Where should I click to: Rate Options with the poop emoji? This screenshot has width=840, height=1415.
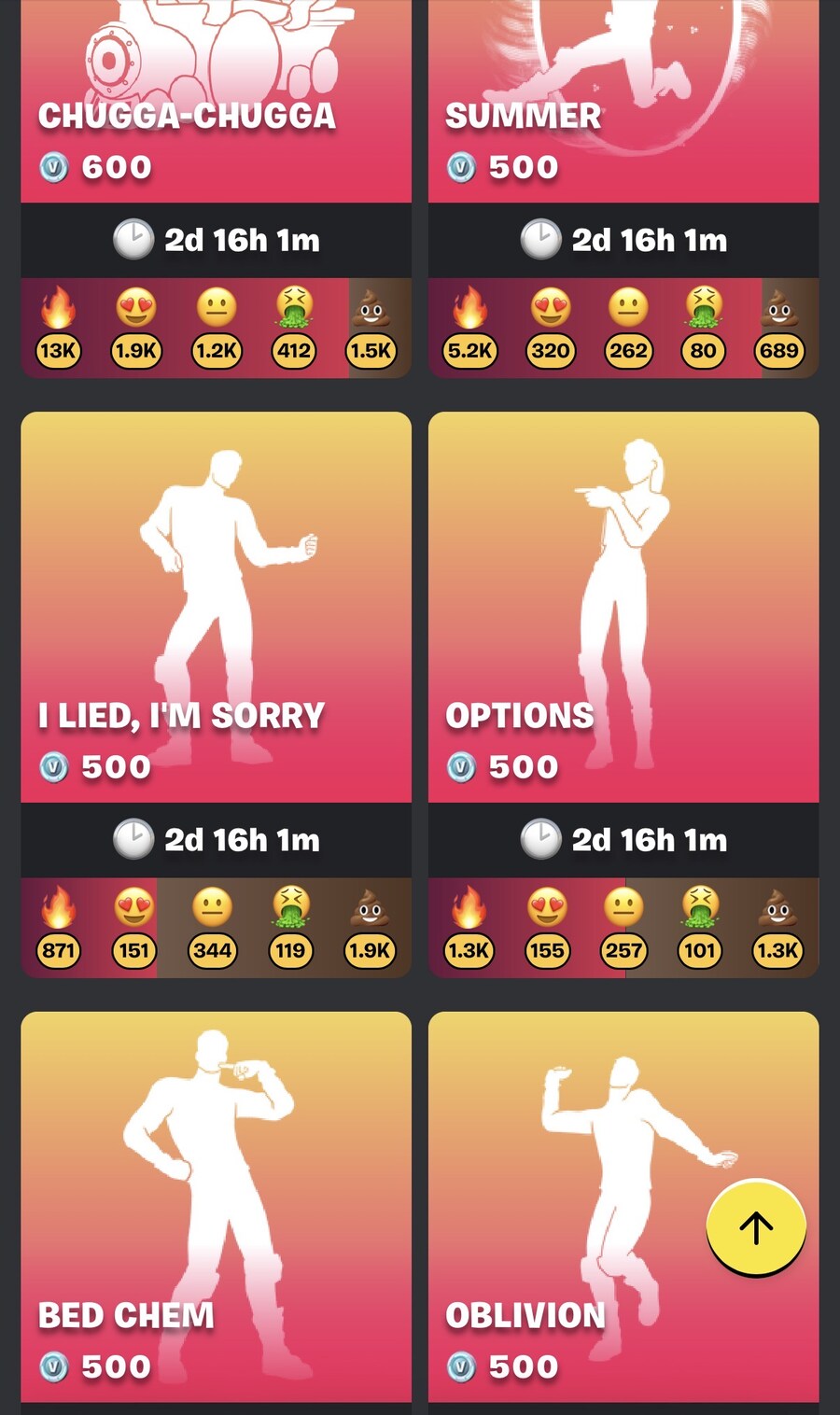pos(777,928)
